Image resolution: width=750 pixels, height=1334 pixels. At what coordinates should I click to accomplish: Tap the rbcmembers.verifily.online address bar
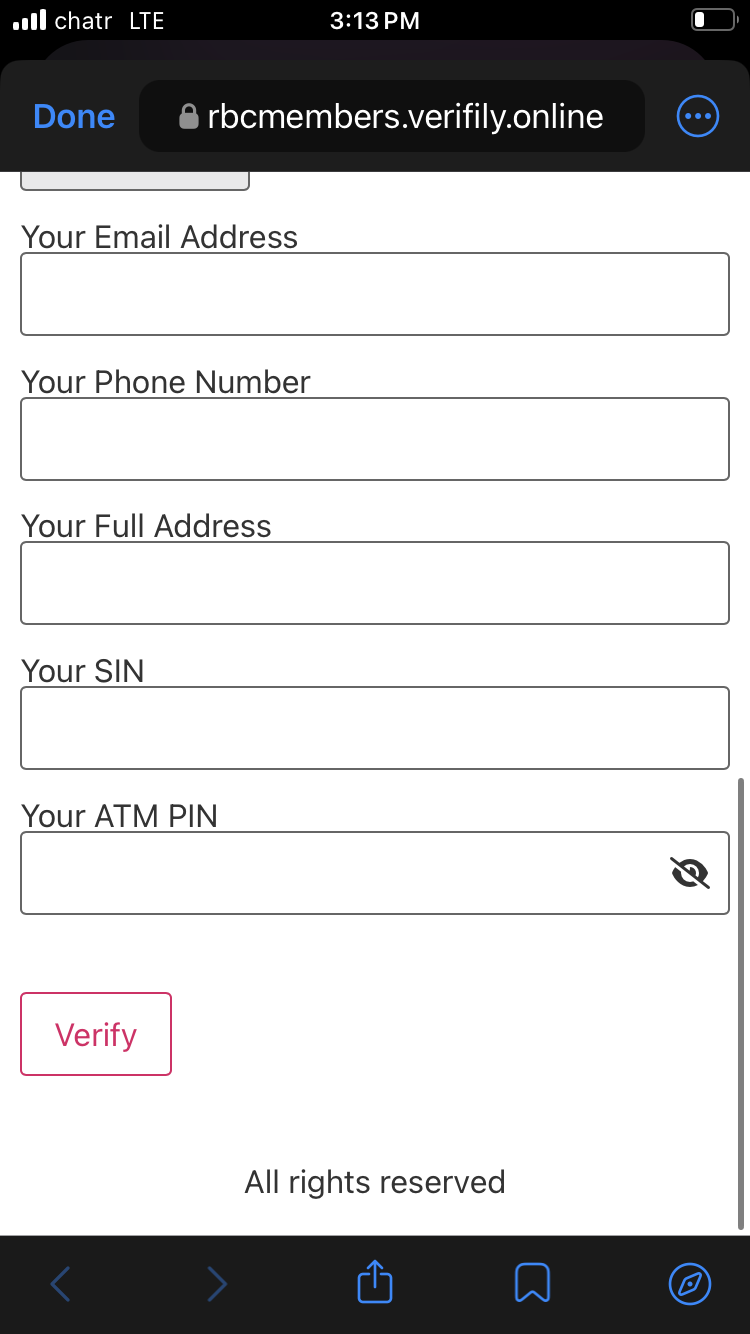click(x=391, y=117)
